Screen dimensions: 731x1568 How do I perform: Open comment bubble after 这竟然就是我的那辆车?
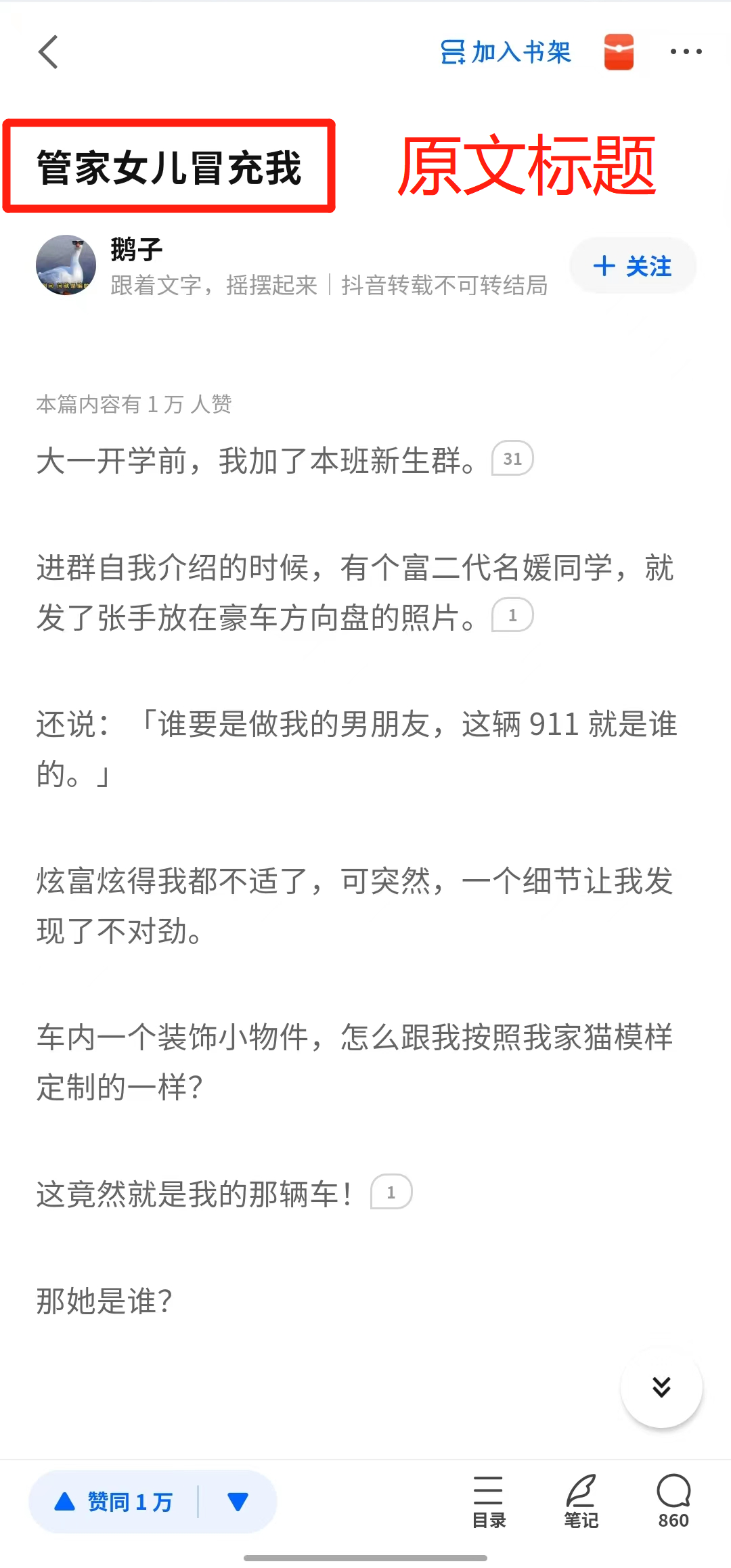coord(391,1192)
